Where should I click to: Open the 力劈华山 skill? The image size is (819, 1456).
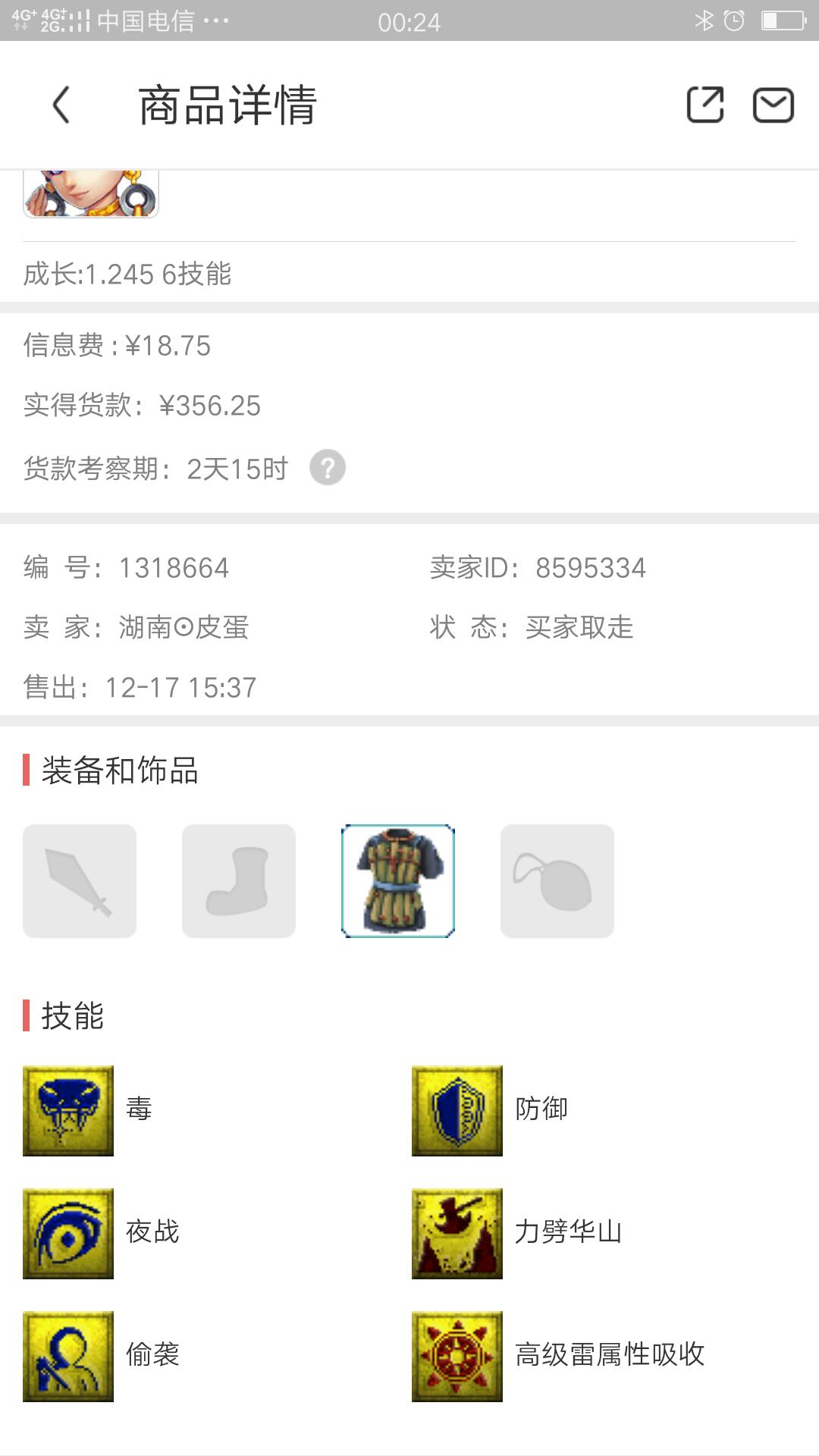(x=457, y=1233)
